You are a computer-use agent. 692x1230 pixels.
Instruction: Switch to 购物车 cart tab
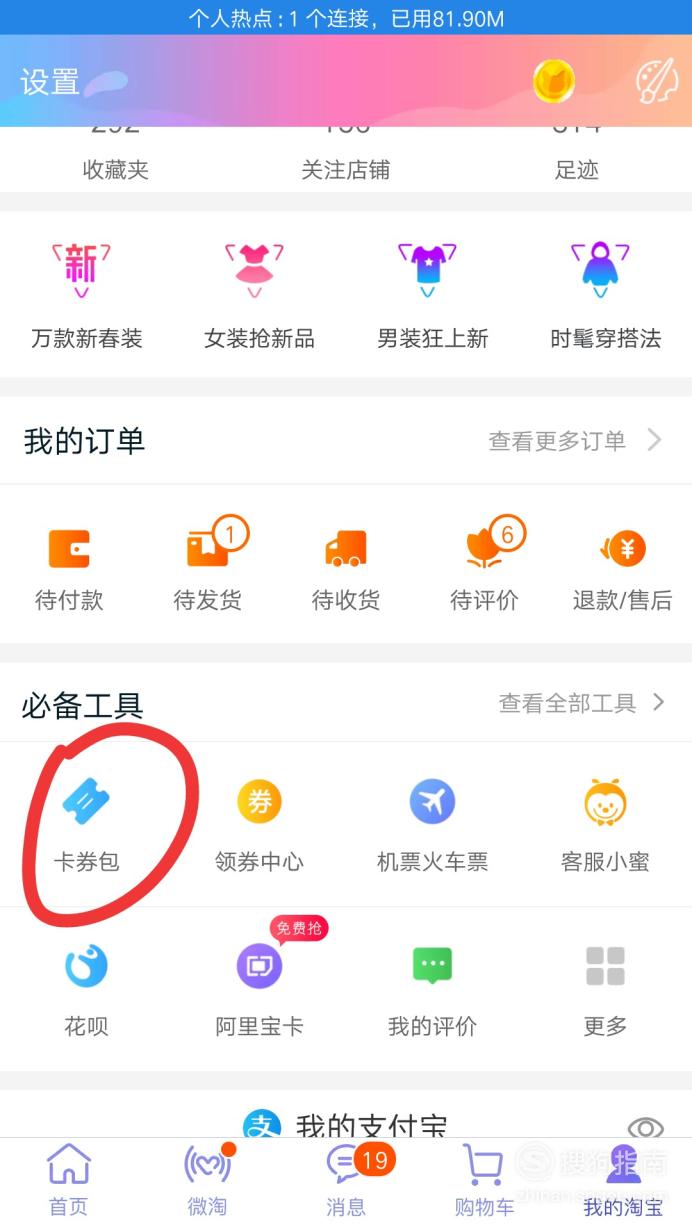pos(484,1180)
